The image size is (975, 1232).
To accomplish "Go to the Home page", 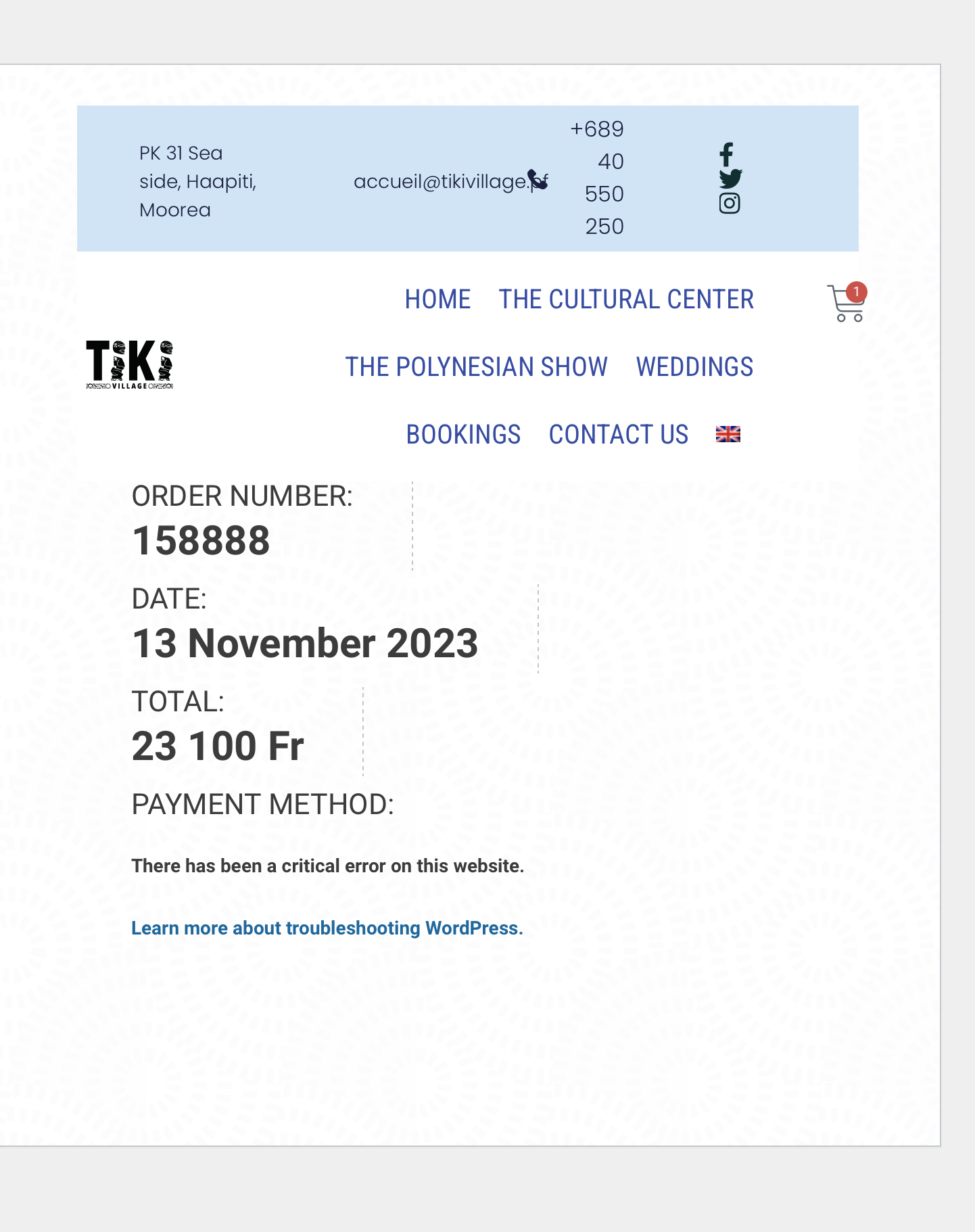I will point(437,300).
